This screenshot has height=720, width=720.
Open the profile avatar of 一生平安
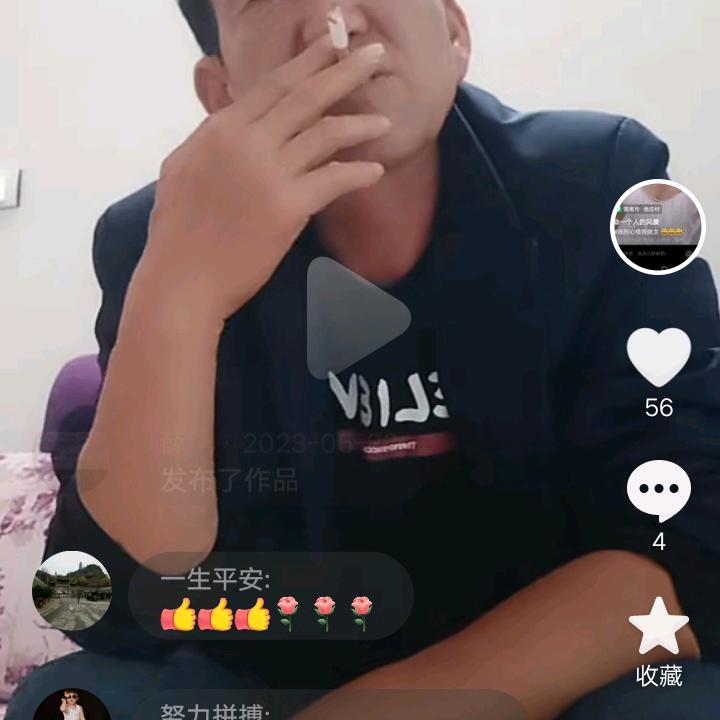click(72, 591)
